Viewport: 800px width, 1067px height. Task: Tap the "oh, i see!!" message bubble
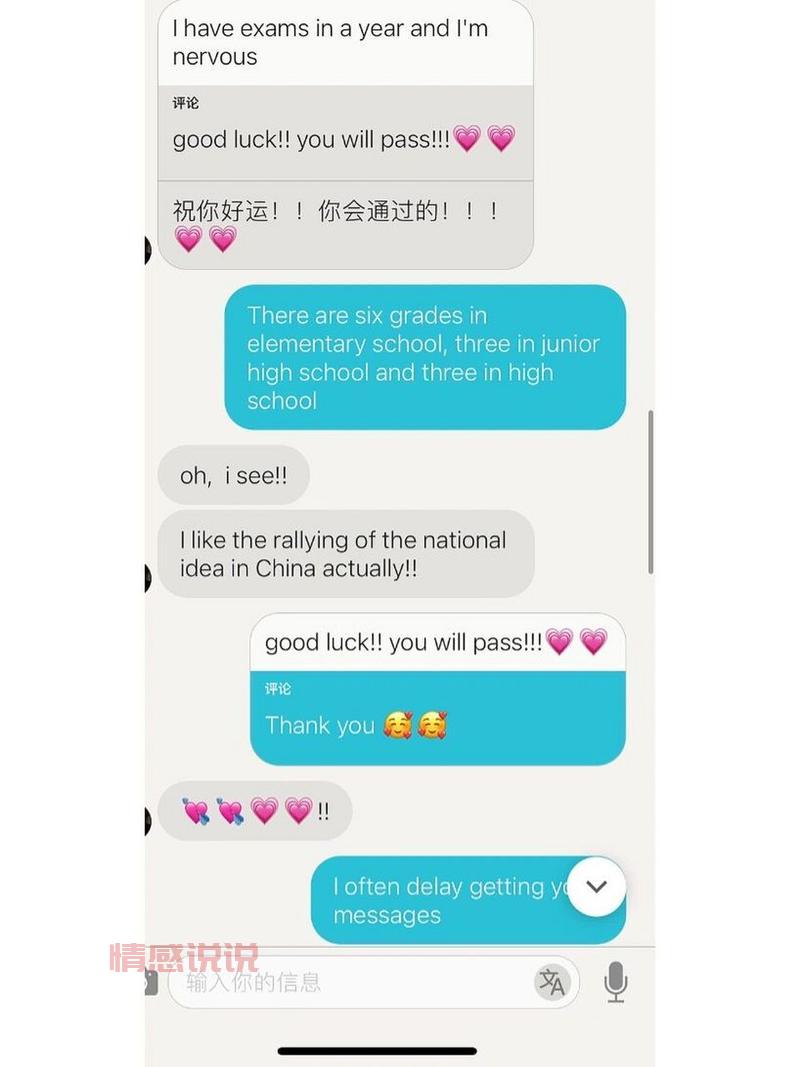coord(233,475)
